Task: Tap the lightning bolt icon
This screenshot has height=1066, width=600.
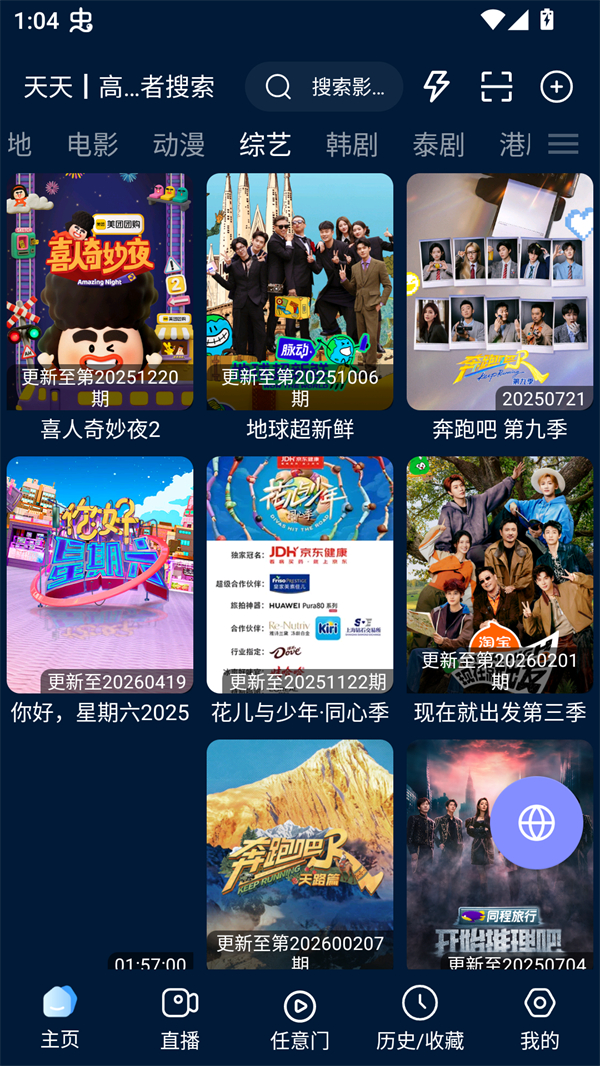Action: 436,87
